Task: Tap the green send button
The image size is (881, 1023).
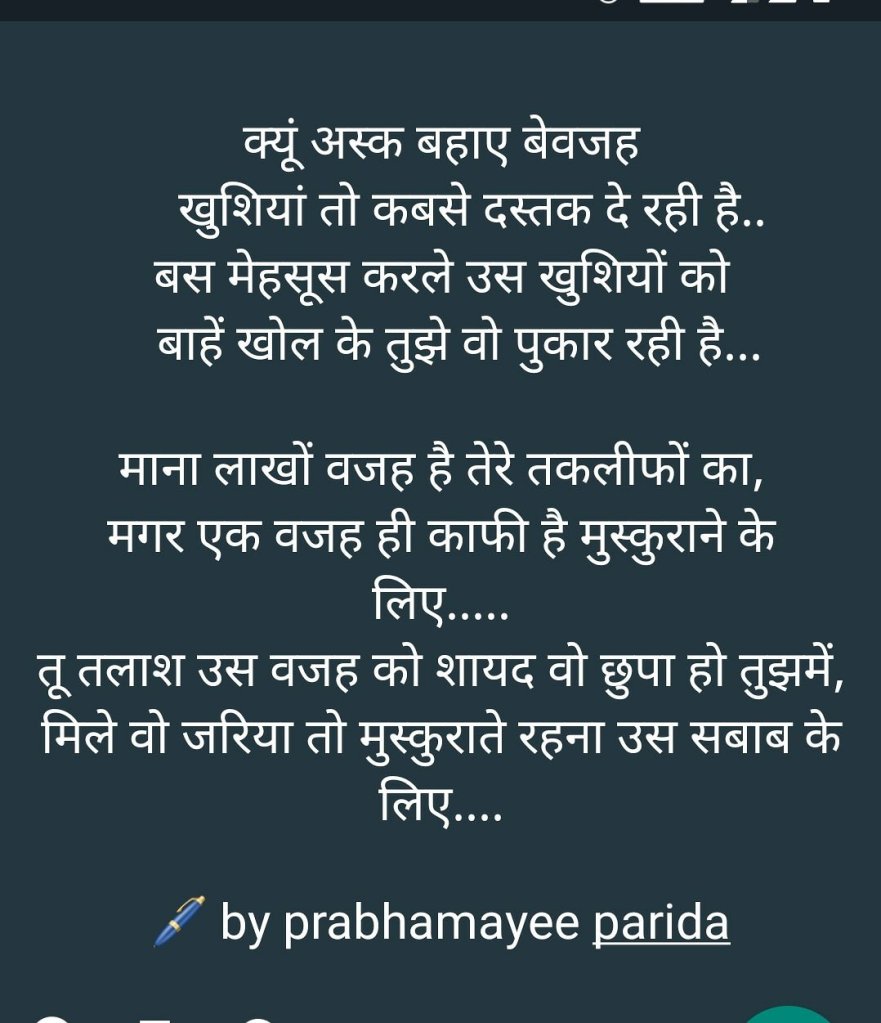Action: 790,1014
